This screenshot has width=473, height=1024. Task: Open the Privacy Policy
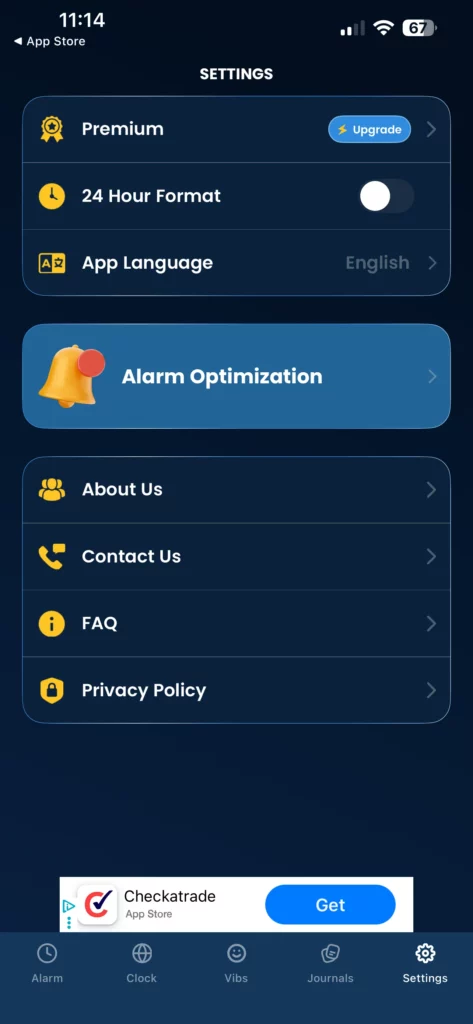tap(236, 690)
